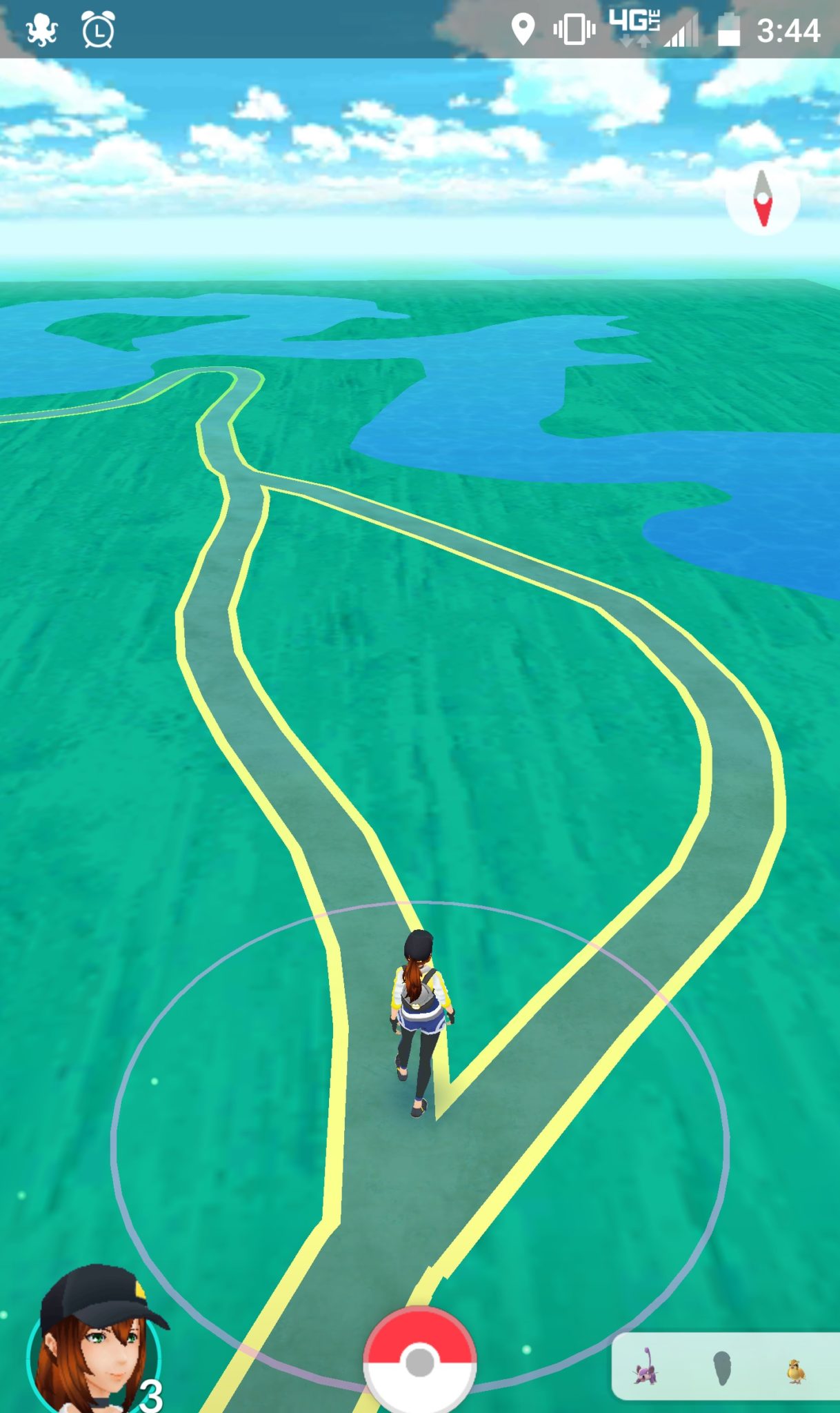Screen dimensions: 840x1413
Task: Tap the compass needle to enable auto-rotate view
Action: [x=763, y=198]
